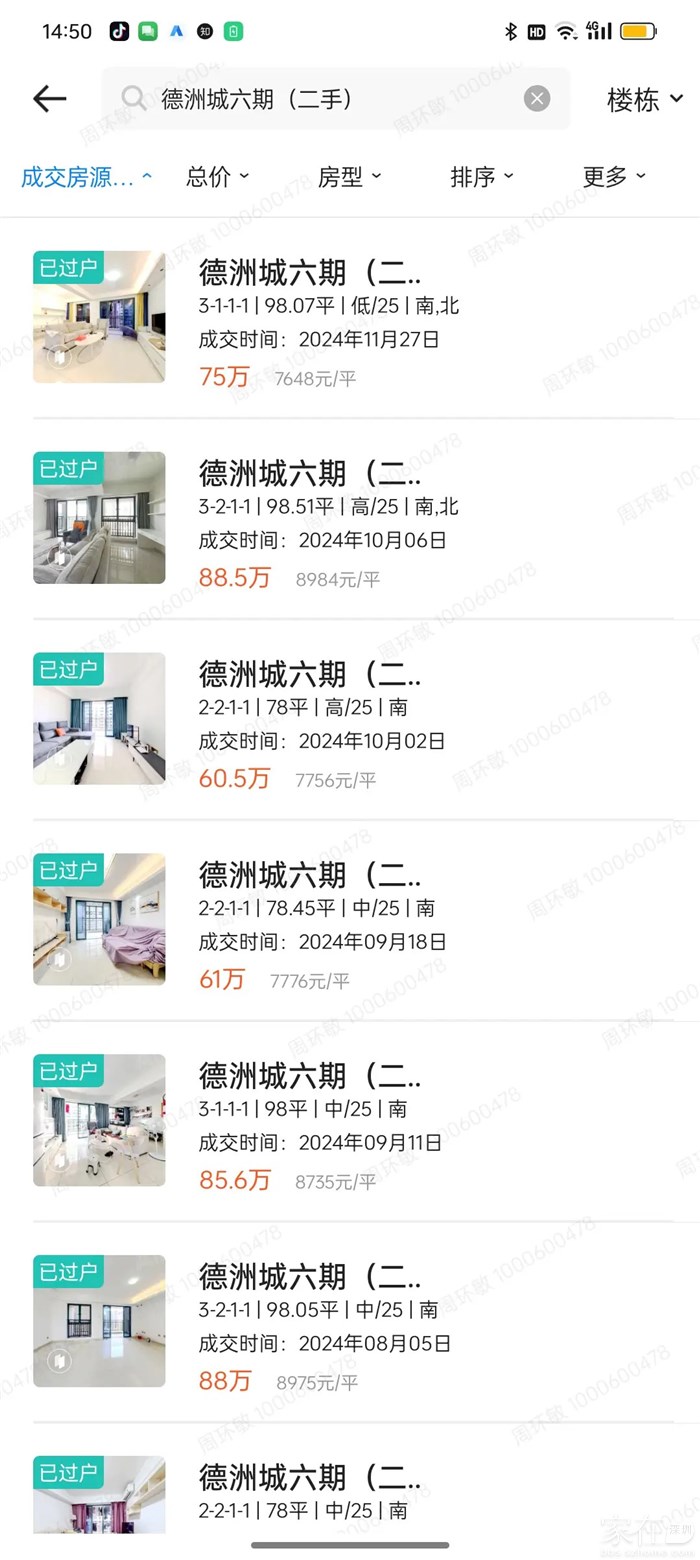The width and height of the screenshot is (700, 1560).
Task: View the listing sold for 60.5万
Action: 350,720
